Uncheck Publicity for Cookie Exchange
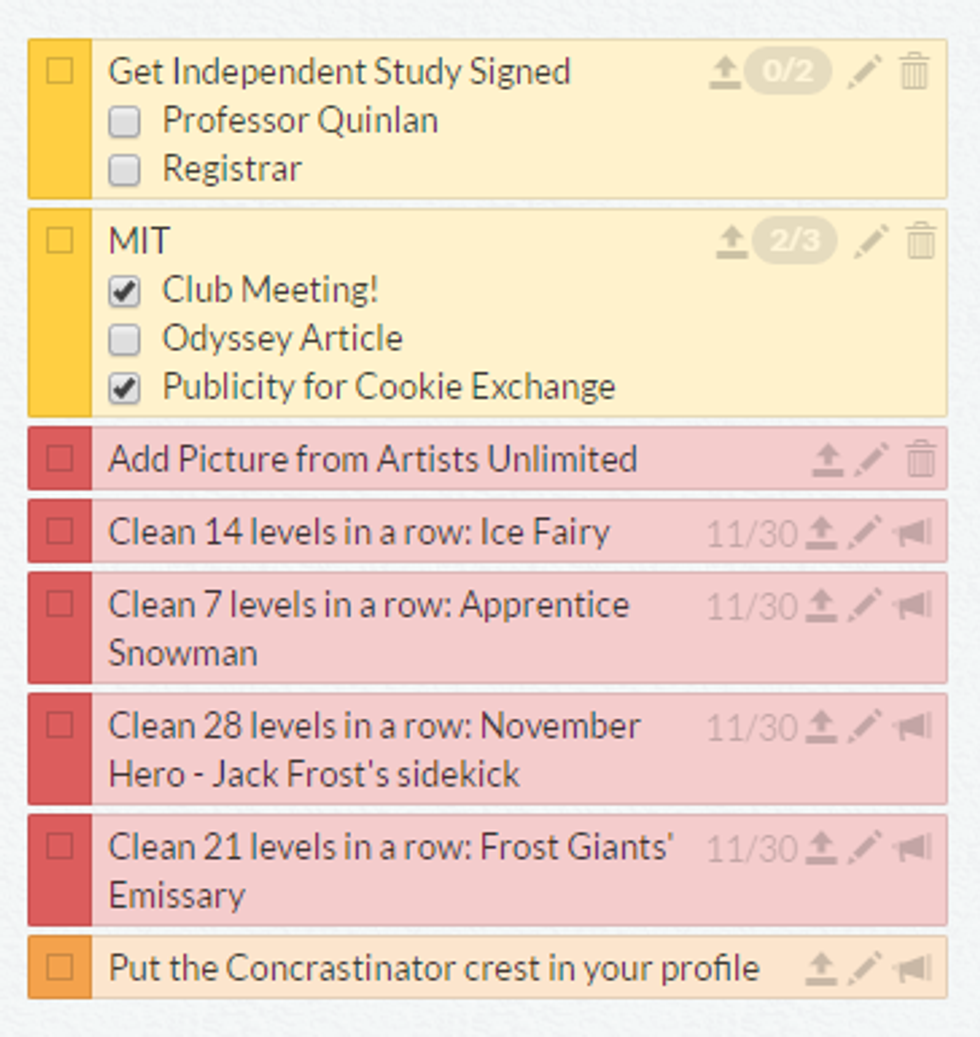980x1037 pixels. click(124, 388)
